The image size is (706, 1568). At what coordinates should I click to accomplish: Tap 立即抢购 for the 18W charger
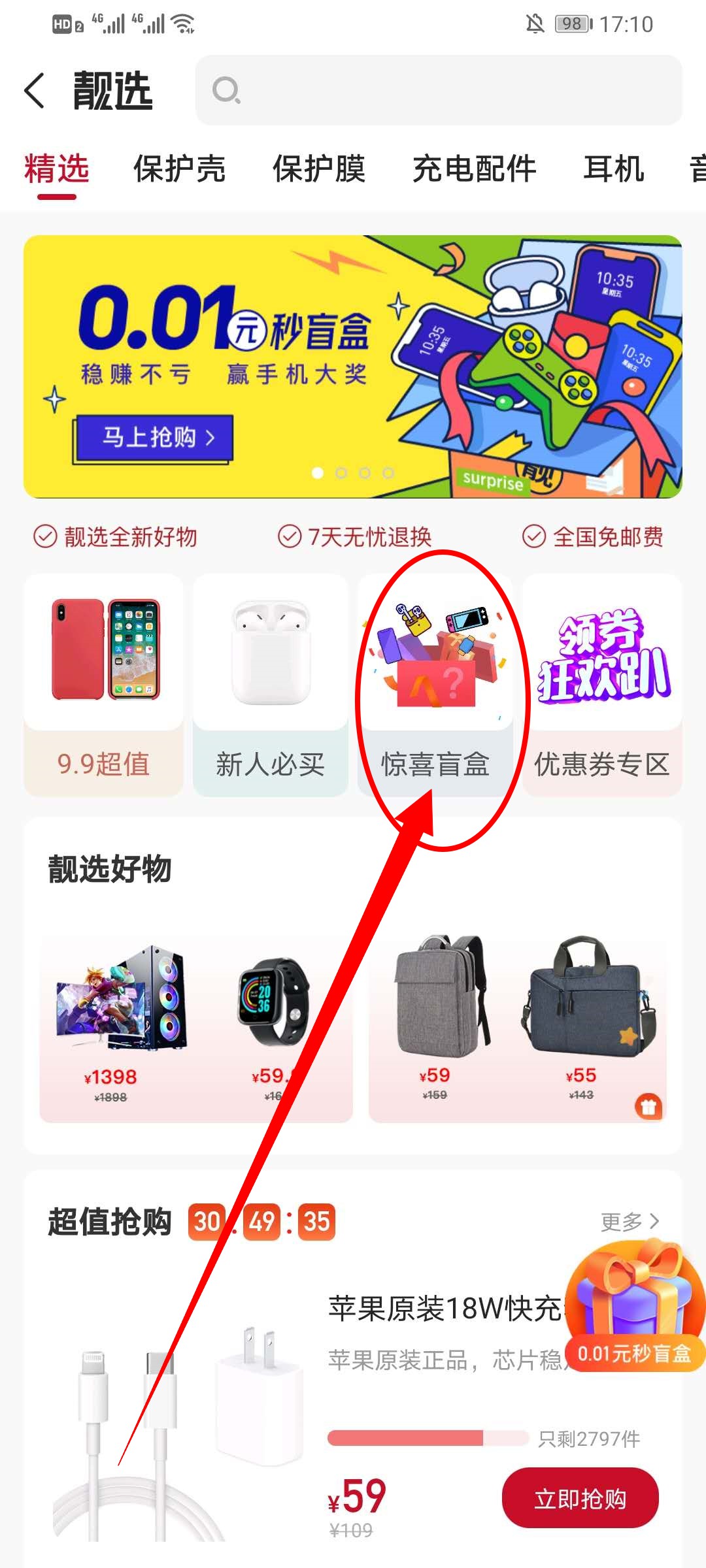coord(580,1498)
